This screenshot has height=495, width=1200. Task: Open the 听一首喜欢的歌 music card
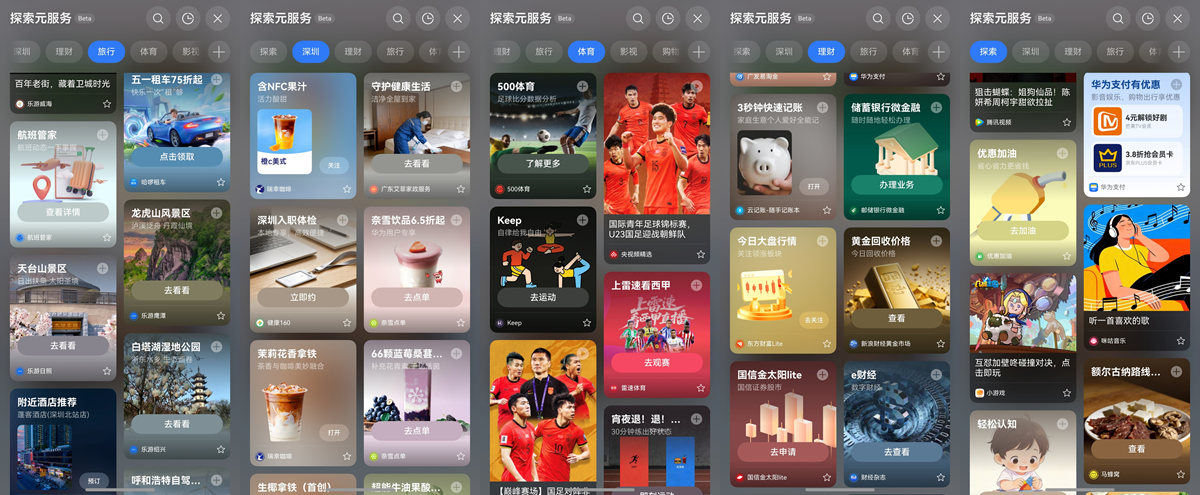[1136, 321]
